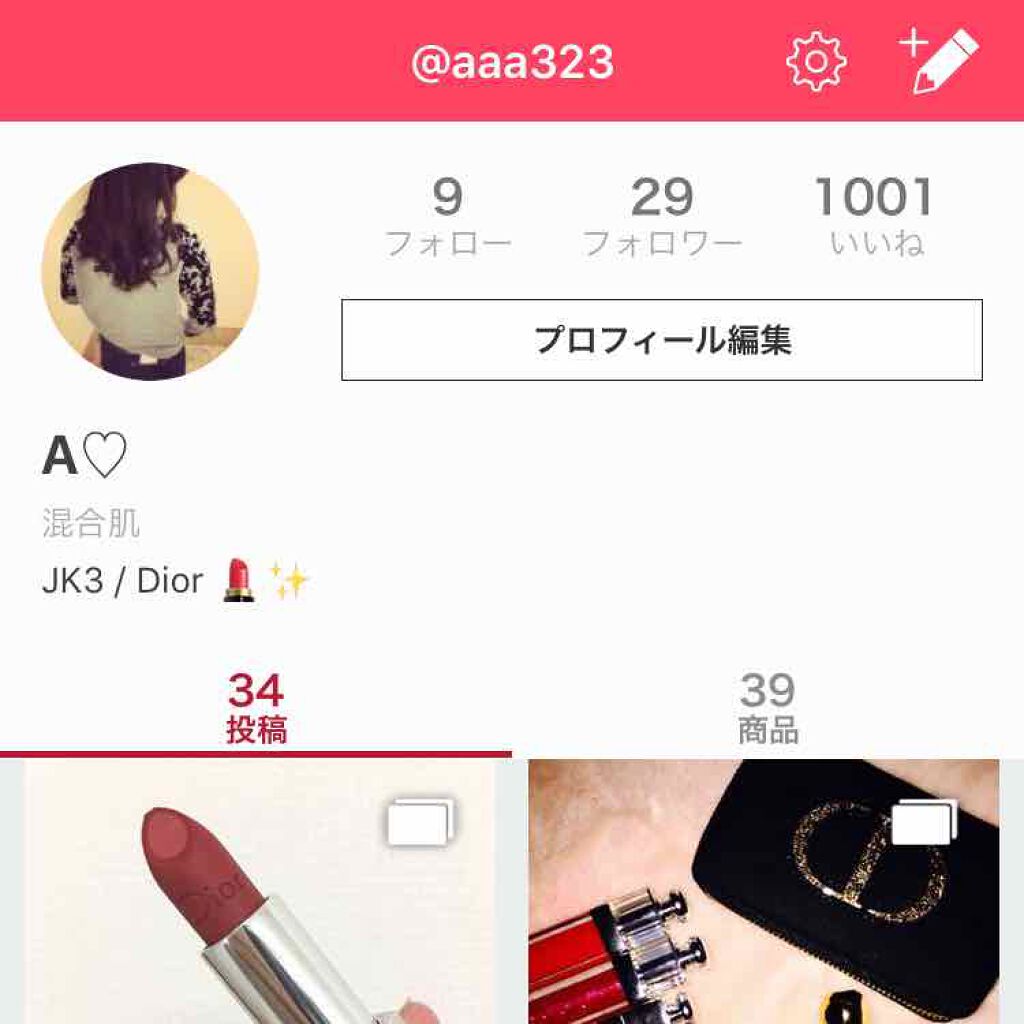Open the settings gear icon

click(816, 61)
